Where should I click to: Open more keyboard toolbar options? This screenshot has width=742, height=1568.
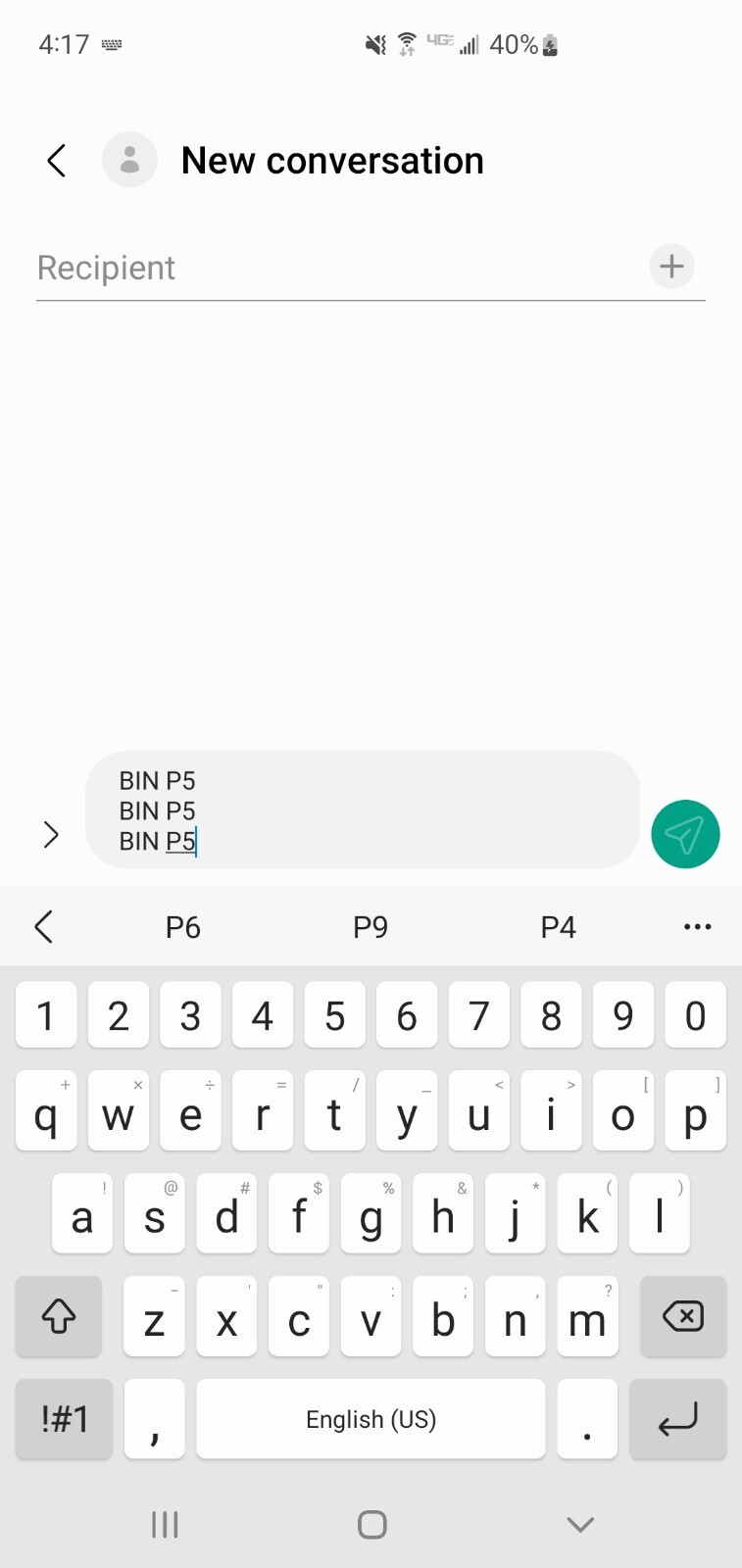698,927
